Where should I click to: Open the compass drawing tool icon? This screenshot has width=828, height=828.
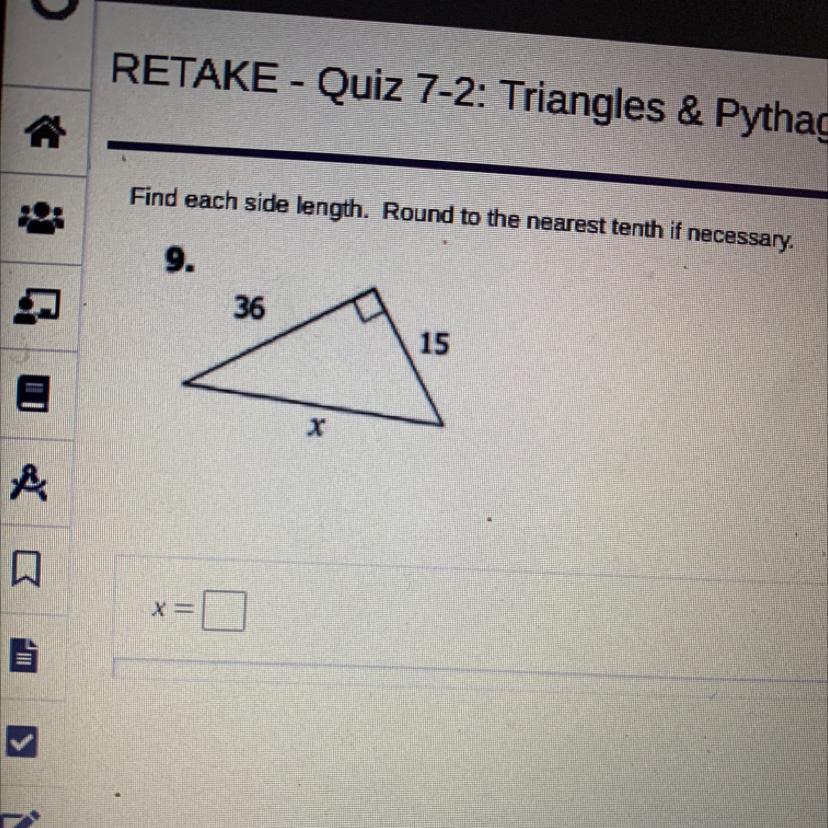tap(29, 482)
